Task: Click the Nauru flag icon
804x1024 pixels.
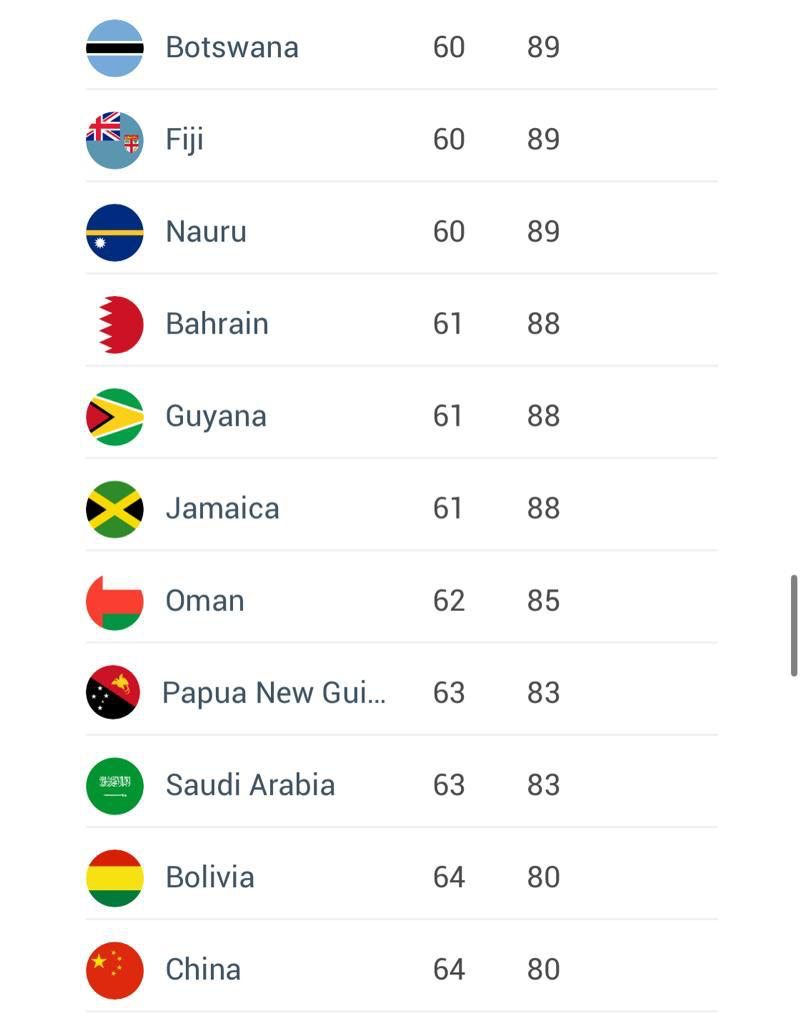Action: tap(114, 231)
